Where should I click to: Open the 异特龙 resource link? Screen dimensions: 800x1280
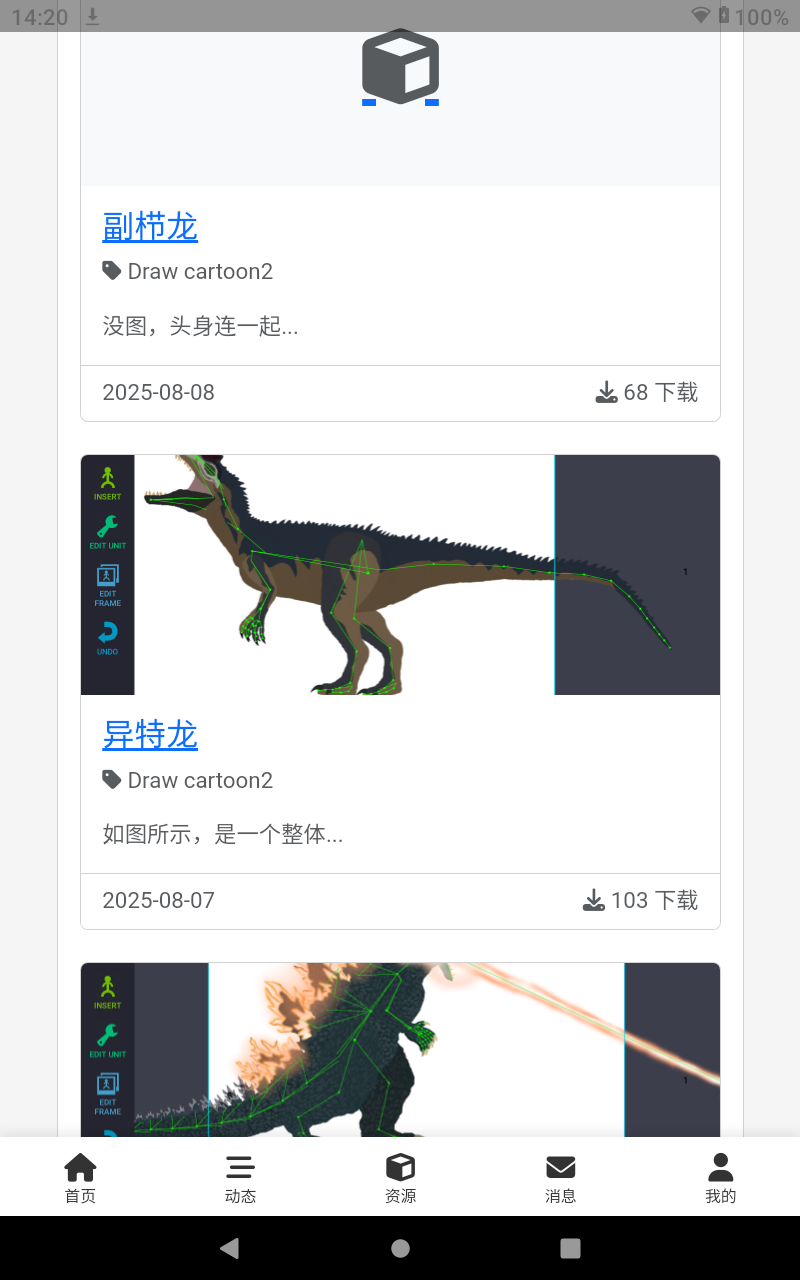(x=150, y=736)
